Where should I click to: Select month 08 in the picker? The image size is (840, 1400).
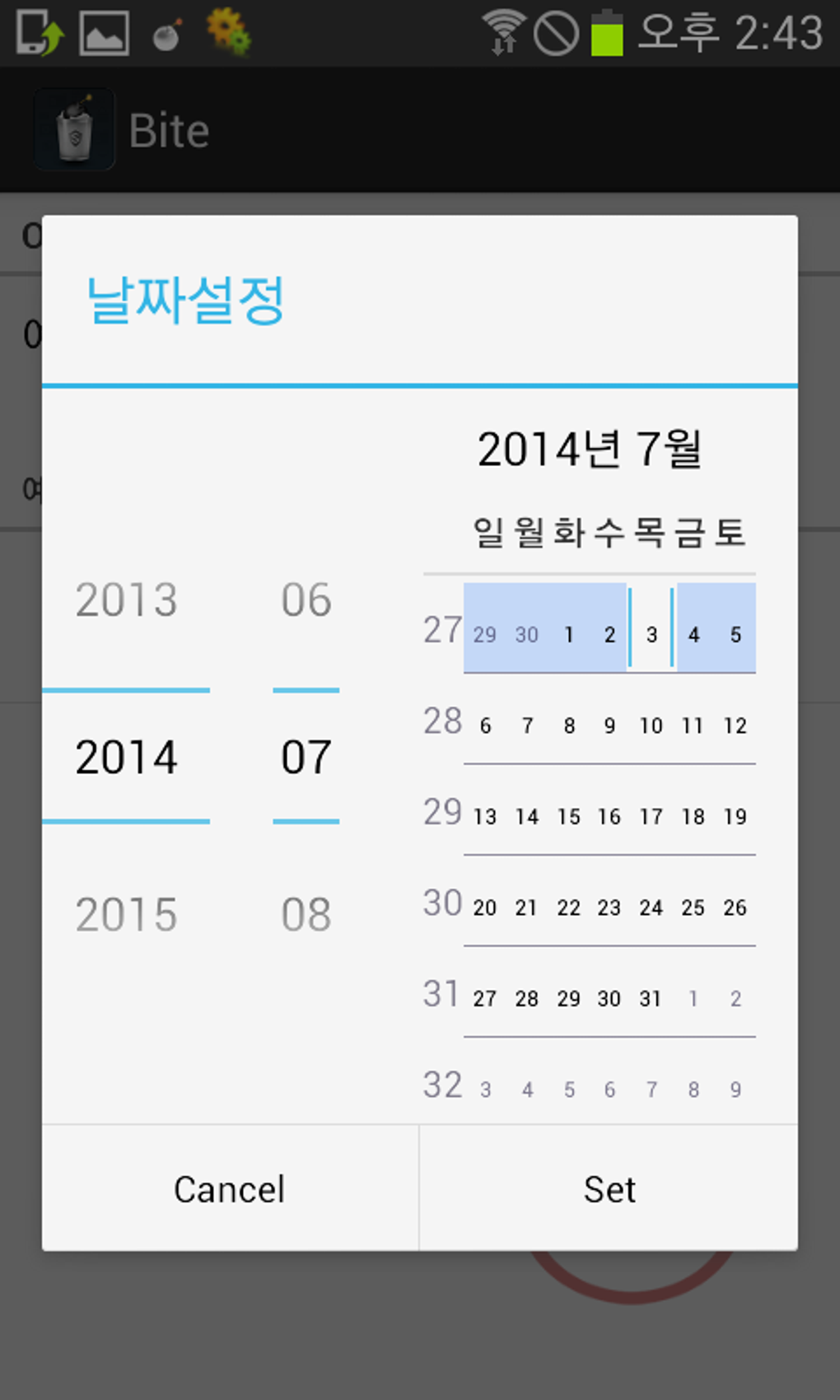(306, 914)
